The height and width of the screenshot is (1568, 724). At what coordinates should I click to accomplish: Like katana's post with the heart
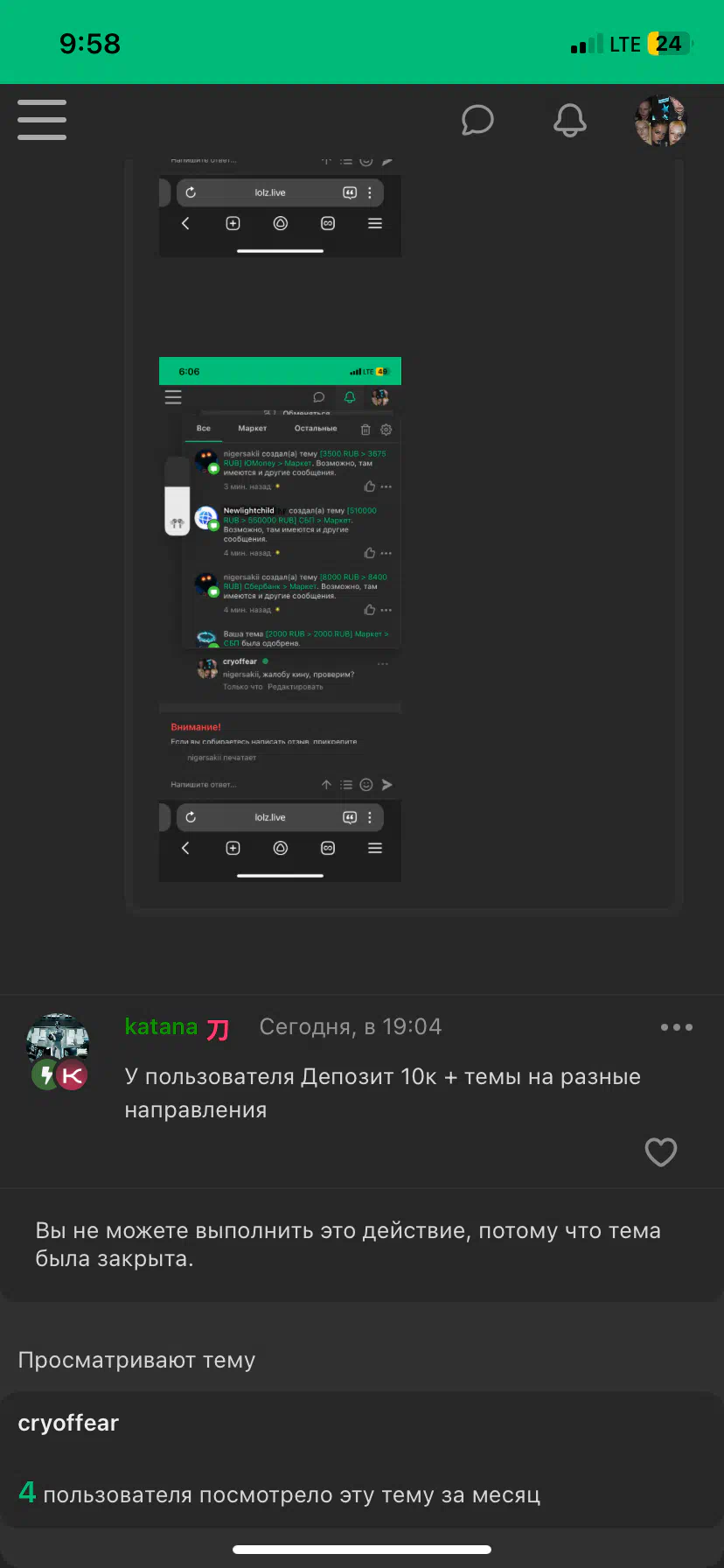661,1152
